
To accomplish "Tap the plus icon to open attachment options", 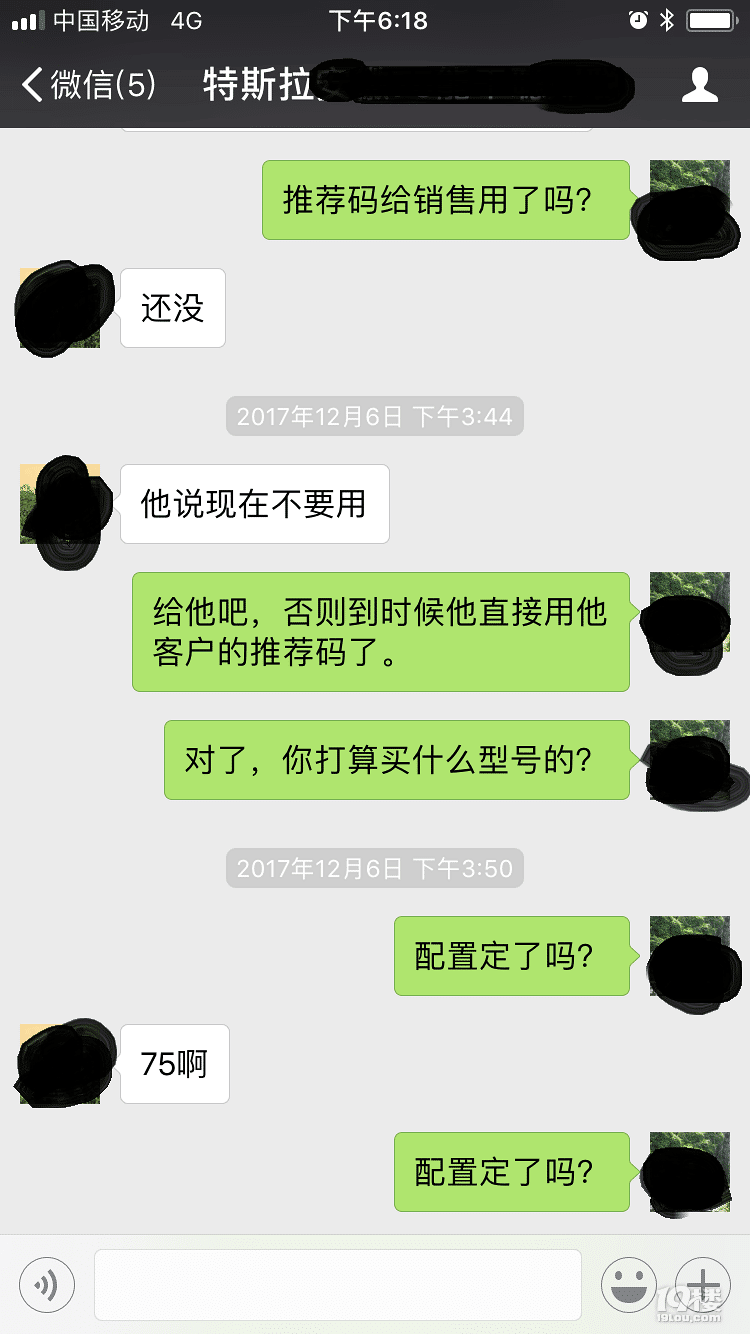I will coord(702,1284).
